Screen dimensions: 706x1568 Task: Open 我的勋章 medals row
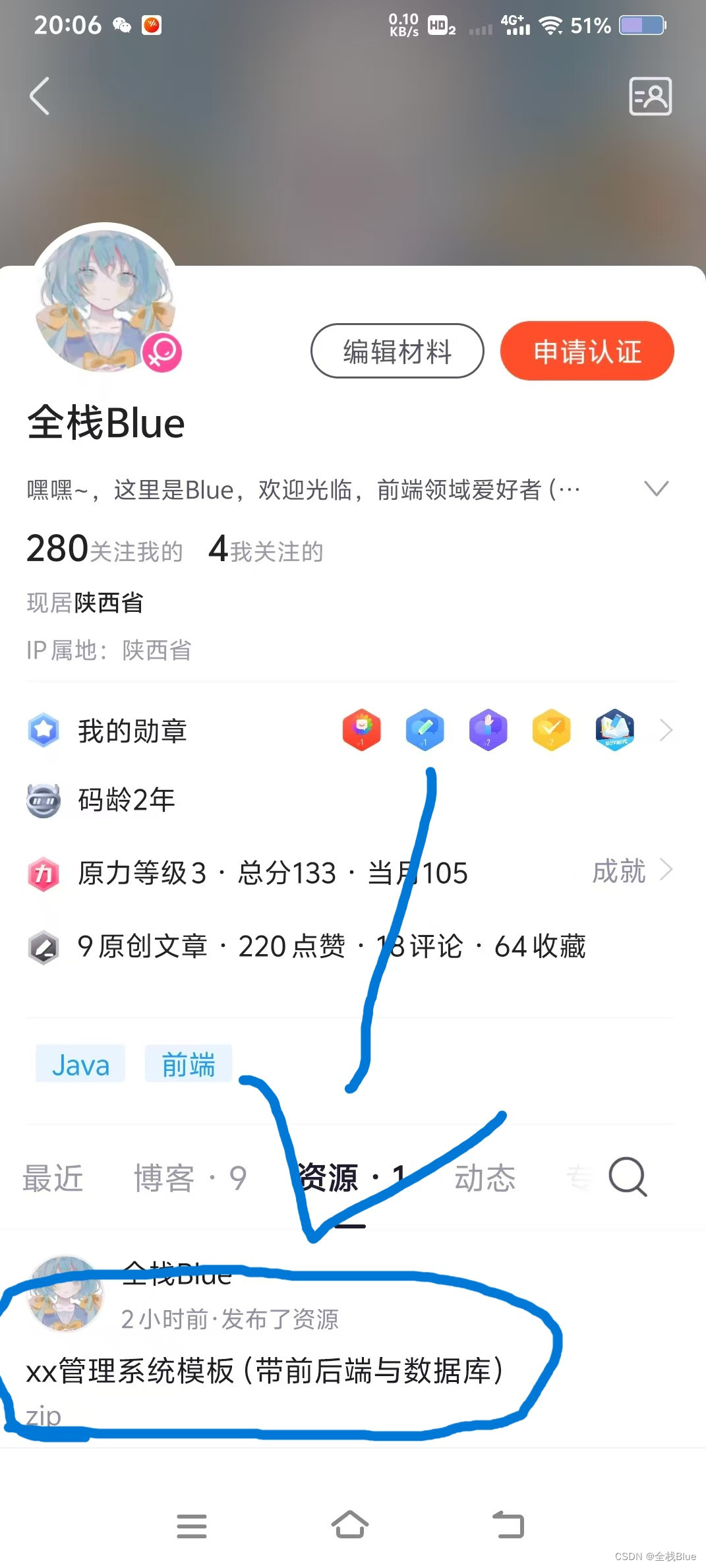click(x=132, y=731)
